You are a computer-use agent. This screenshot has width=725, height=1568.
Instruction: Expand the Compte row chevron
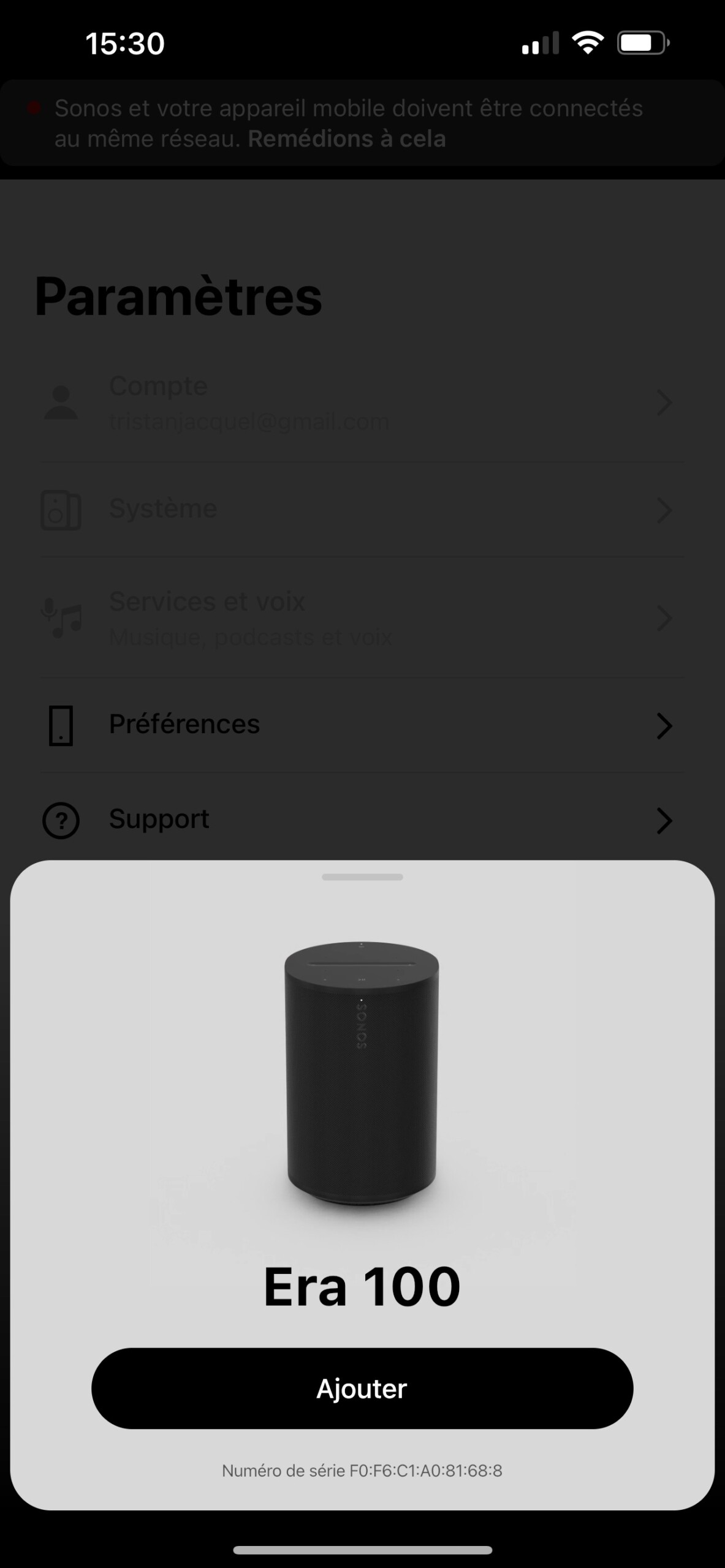(x=666, y=402)
